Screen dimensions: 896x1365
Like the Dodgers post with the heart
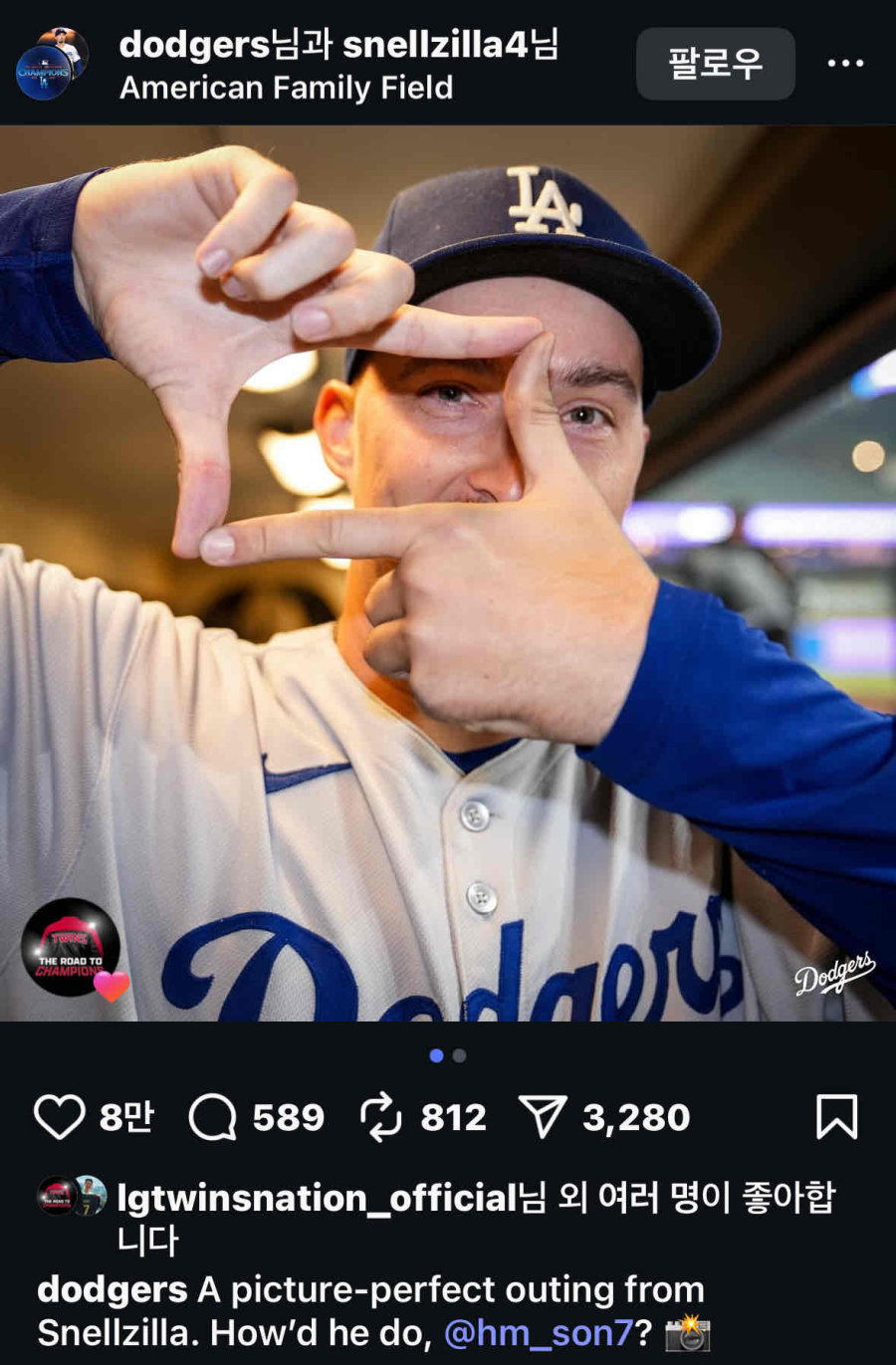pos(60,1117)
